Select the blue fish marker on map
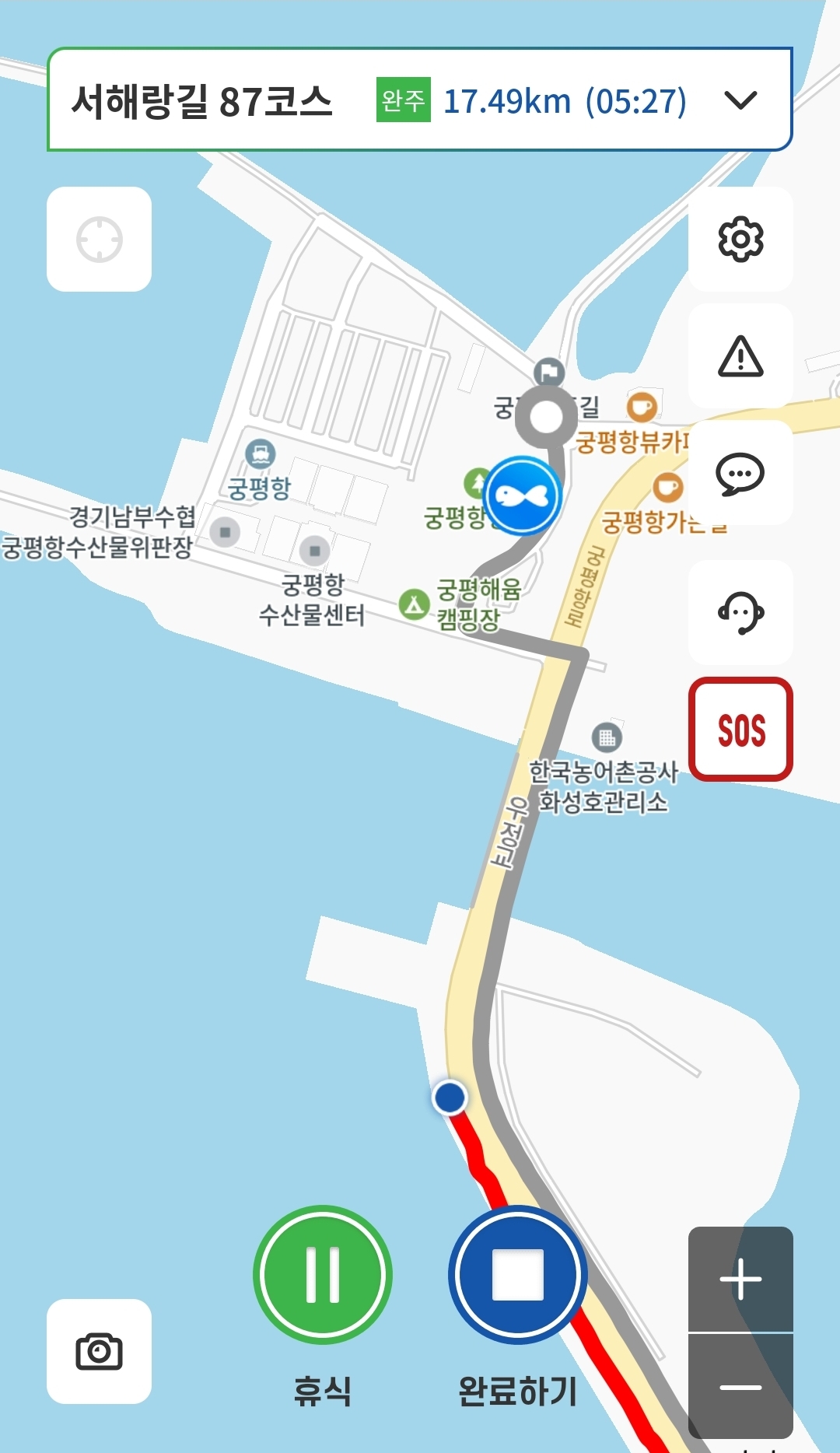This screenshot has width=840, height=1453. click(523, 495)
